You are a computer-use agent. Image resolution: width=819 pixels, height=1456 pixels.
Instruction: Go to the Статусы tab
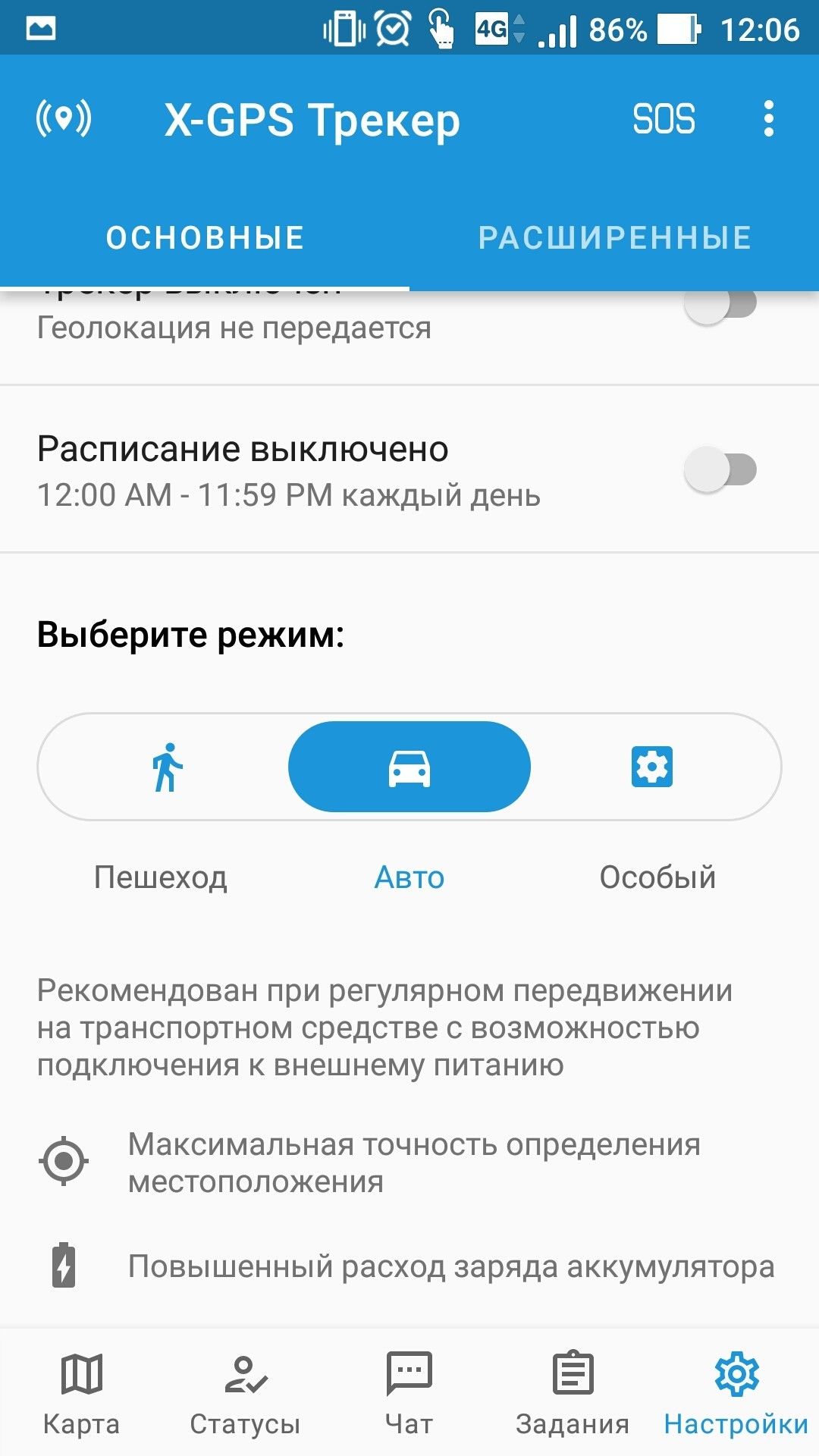[x=246, y=1392]
